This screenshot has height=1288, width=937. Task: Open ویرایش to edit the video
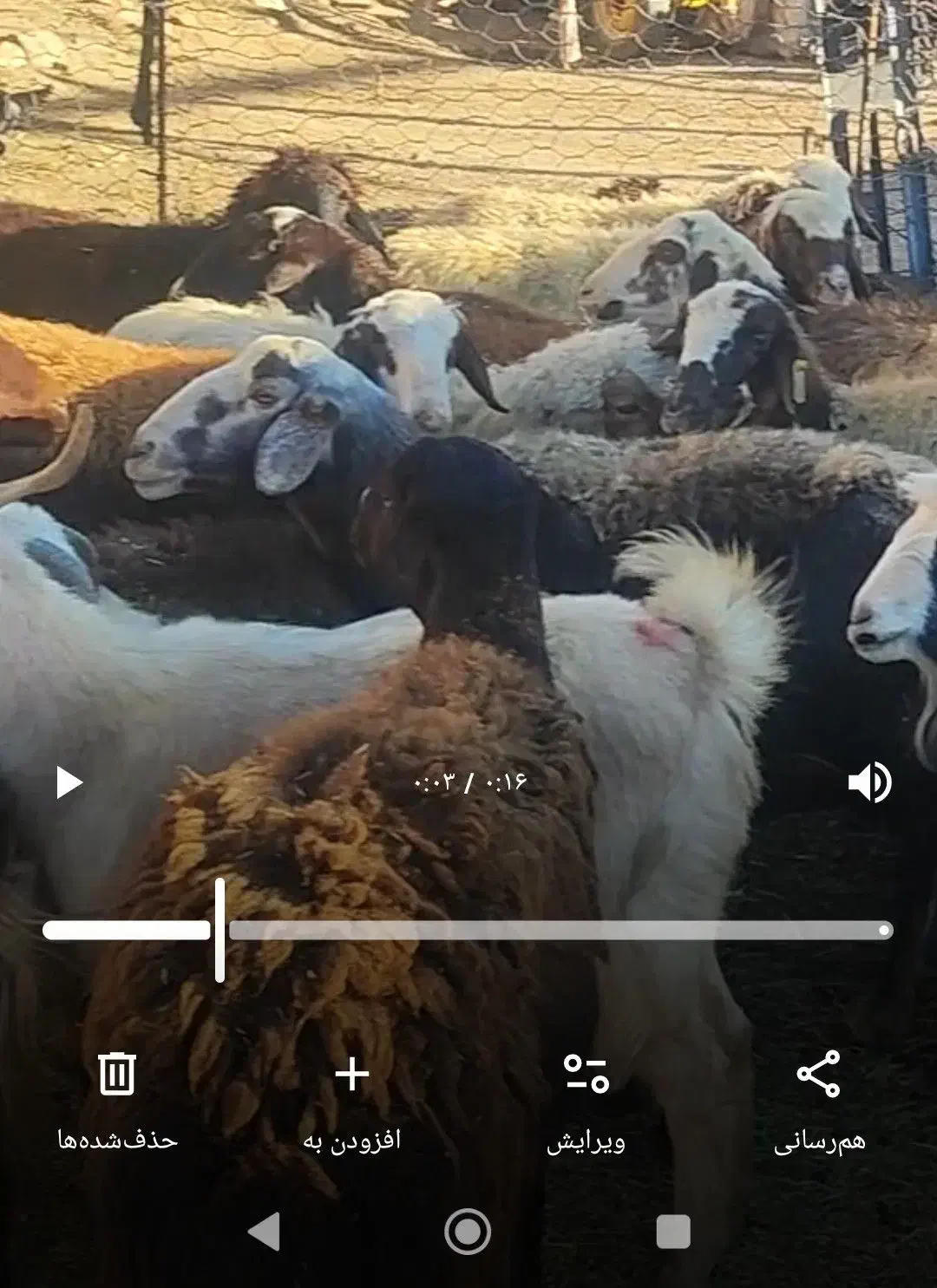tap(586, 1097)
